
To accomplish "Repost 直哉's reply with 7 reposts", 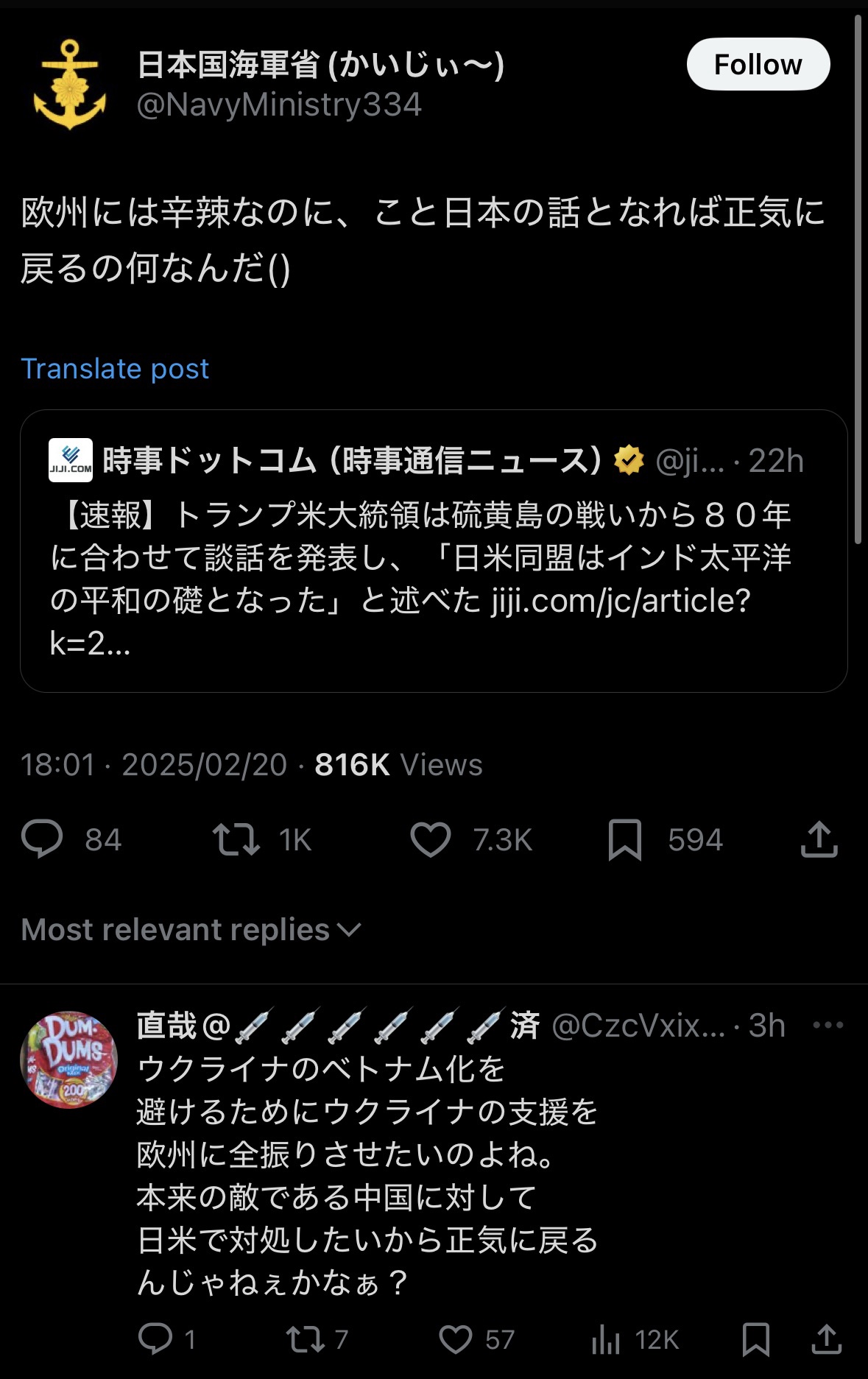I will coord(305,1339).
